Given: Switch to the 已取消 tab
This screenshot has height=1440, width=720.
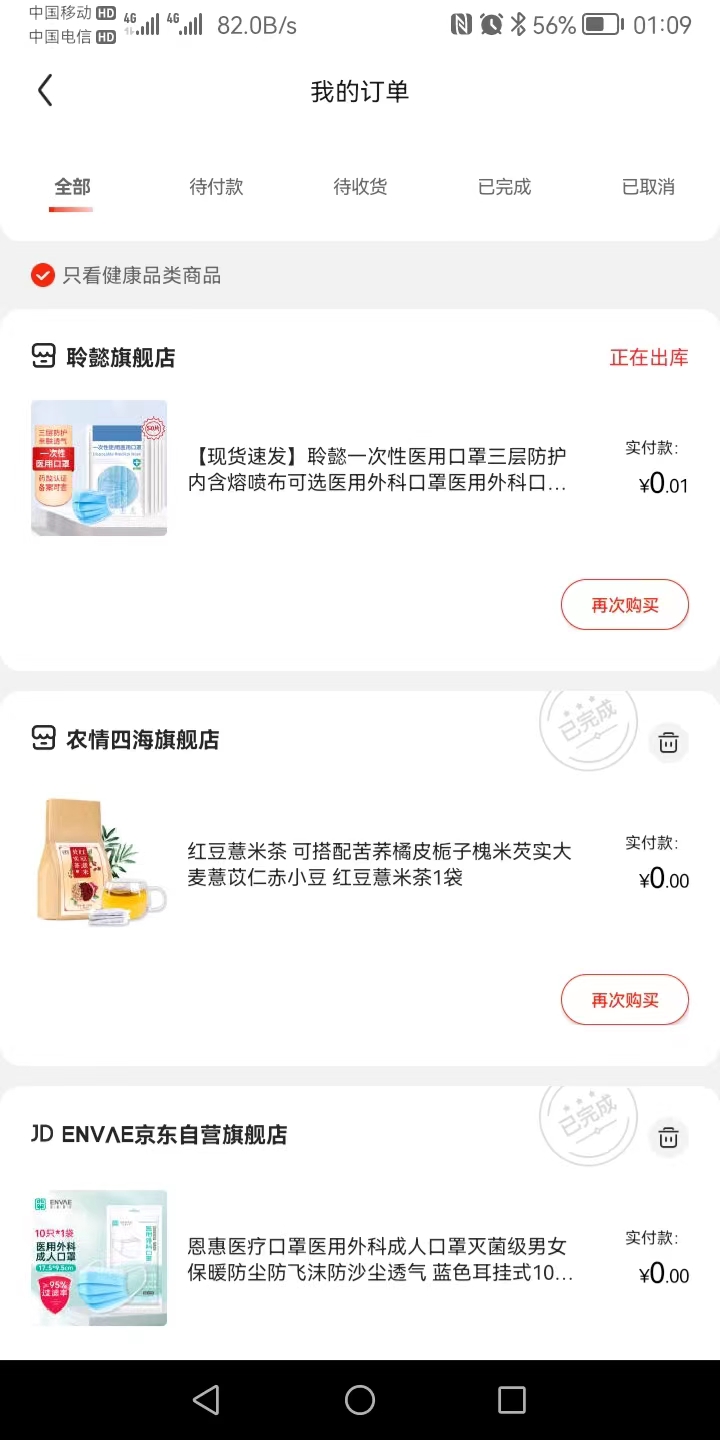Looking at the screenshot, I should pos(648,187).
